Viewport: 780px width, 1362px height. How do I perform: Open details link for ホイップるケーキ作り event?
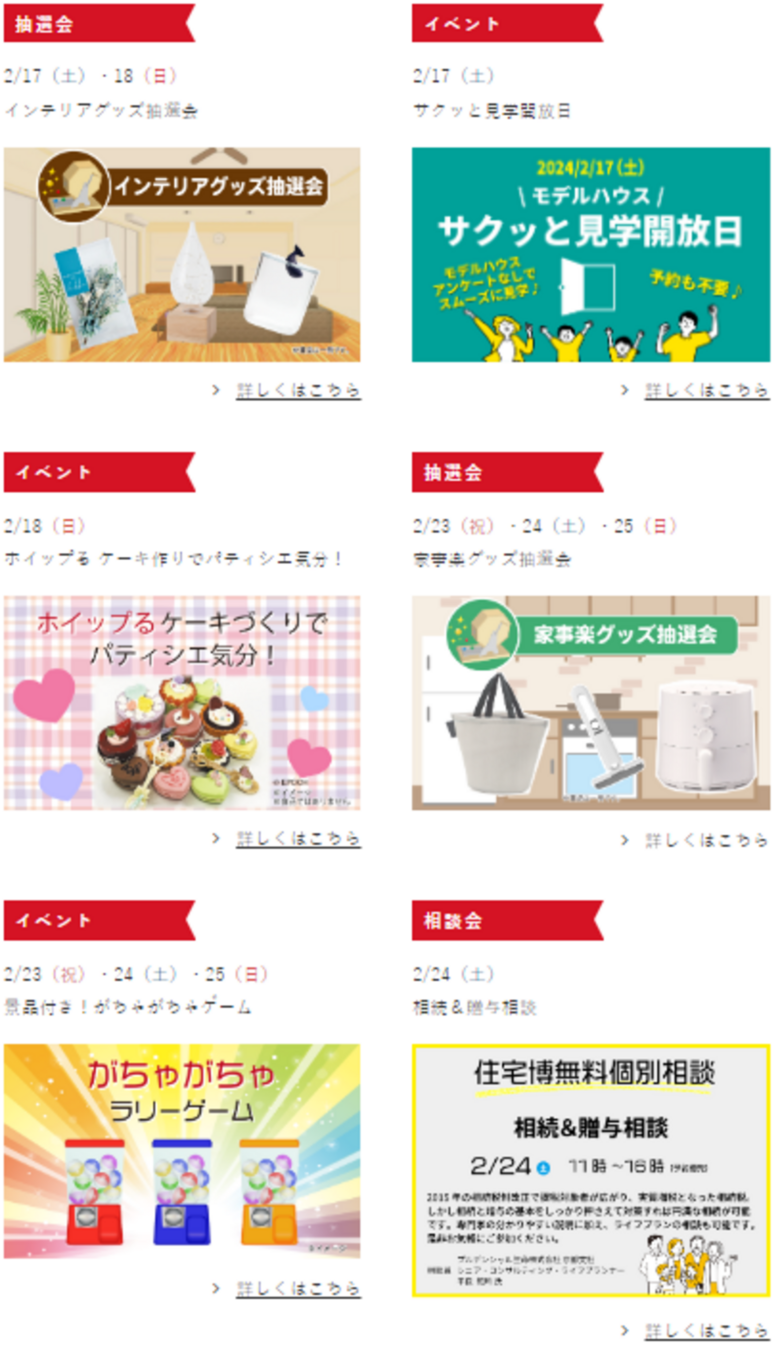[x=298, y=838]
